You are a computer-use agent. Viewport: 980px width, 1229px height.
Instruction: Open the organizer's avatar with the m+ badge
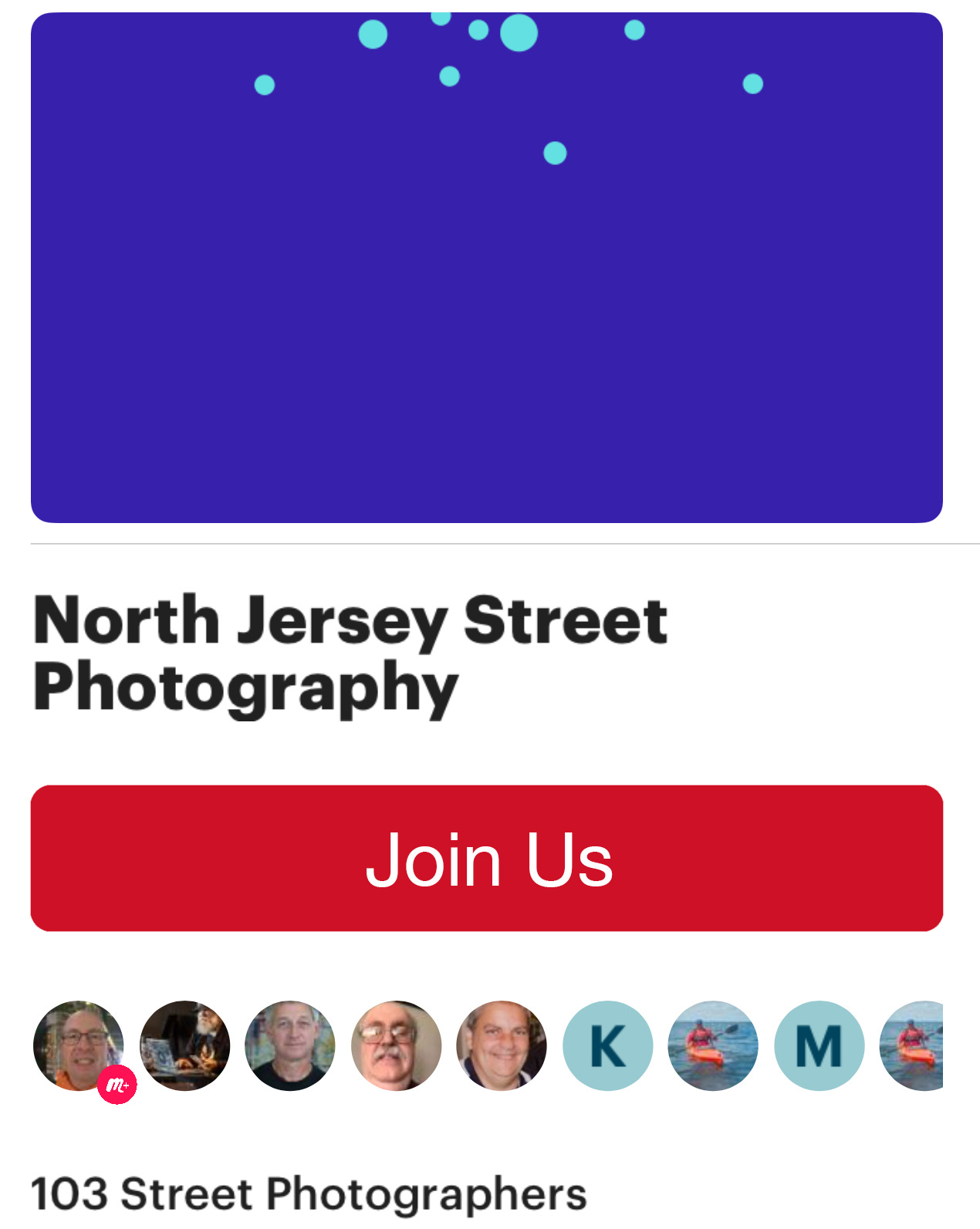coord(79,1045)
